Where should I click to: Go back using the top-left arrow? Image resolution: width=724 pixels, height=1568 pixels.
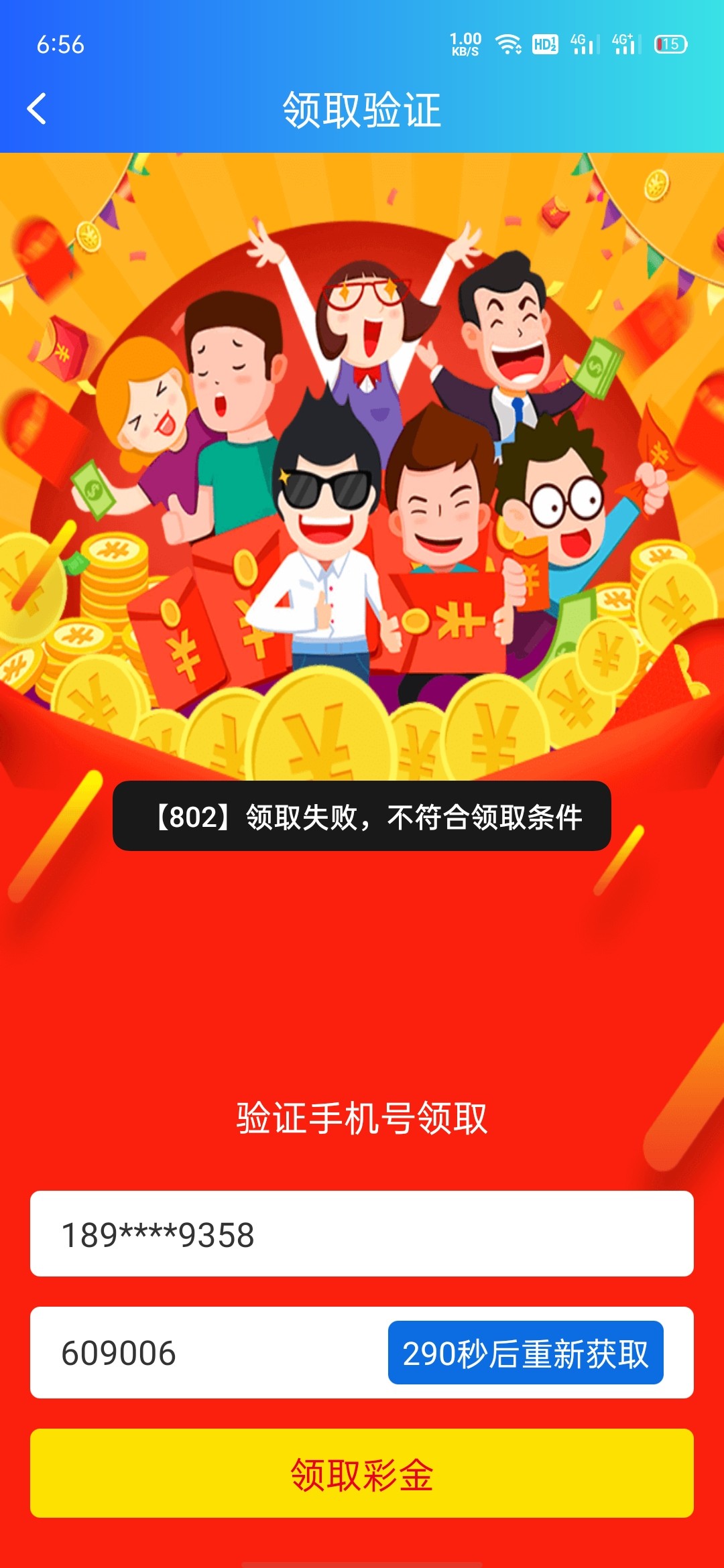click(x=38, y=109)
